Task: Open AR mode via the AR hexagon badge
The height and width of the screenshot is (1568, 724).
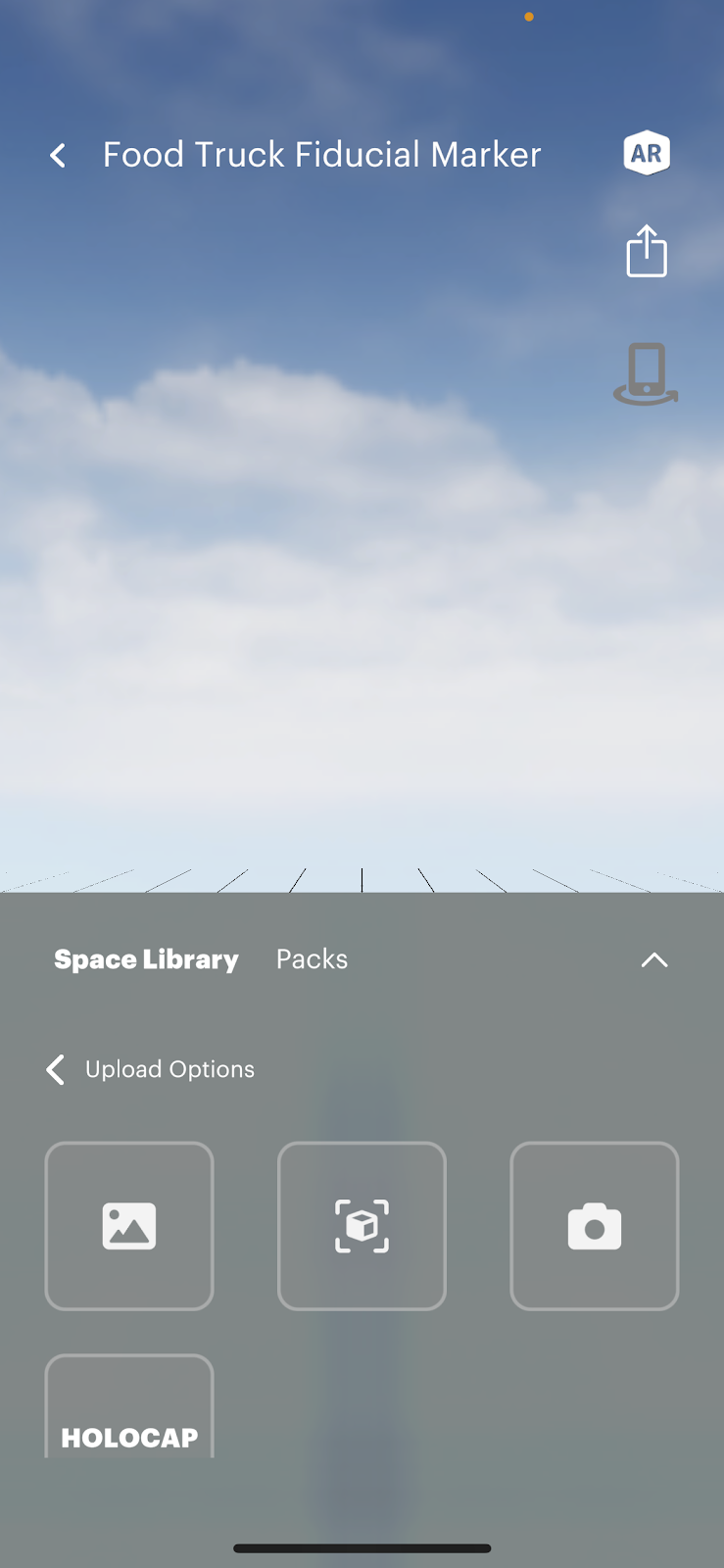Action: [x=646, y=153]
